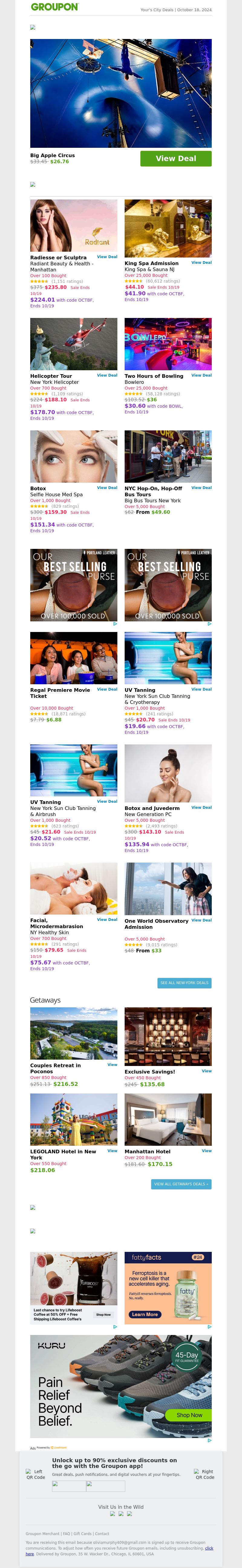The height and width of the screenshot is (1568, 242).
Task: View the Couples Retreat in Poconos getaway
Action: coord(112,1064)
